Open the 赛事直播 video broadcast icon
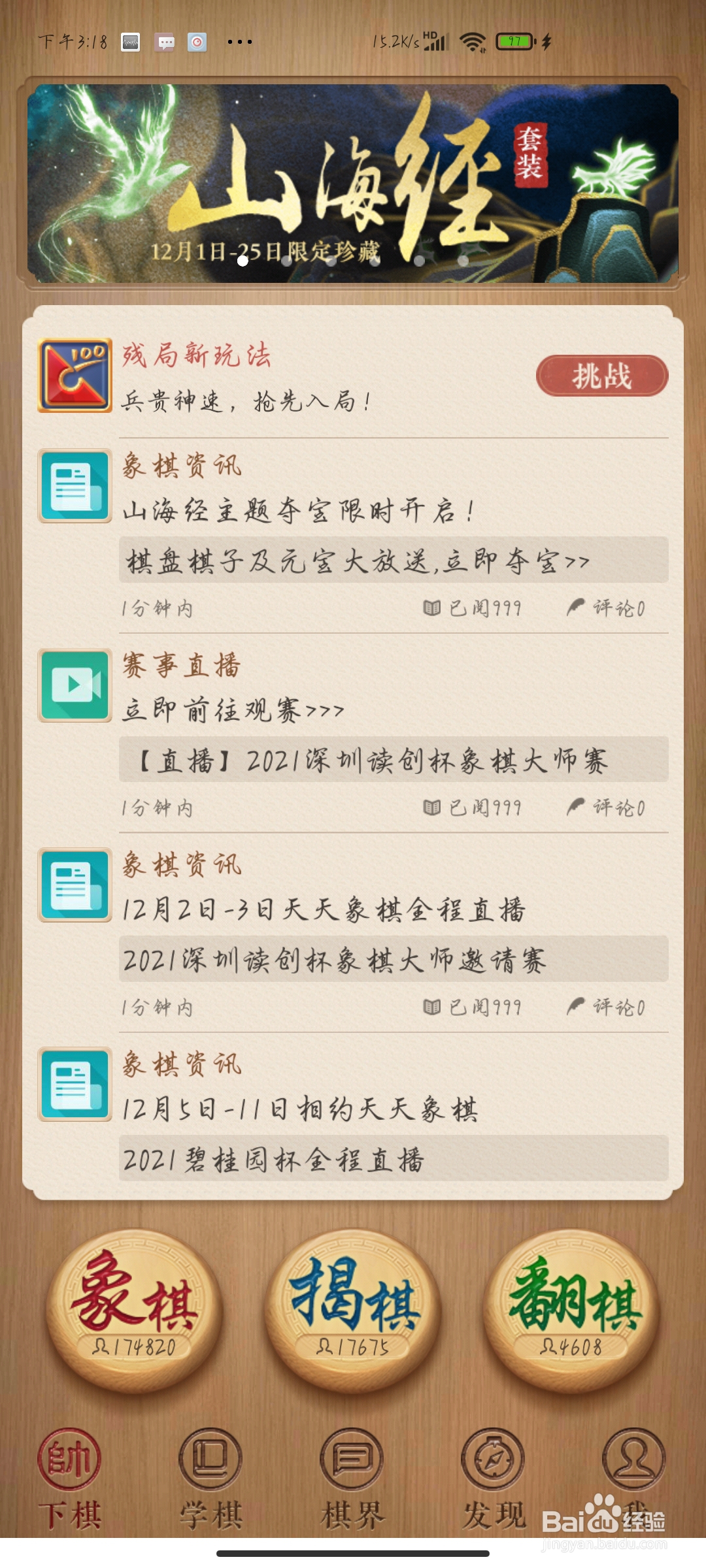The image size is (706, 1568). click(74, 685)
